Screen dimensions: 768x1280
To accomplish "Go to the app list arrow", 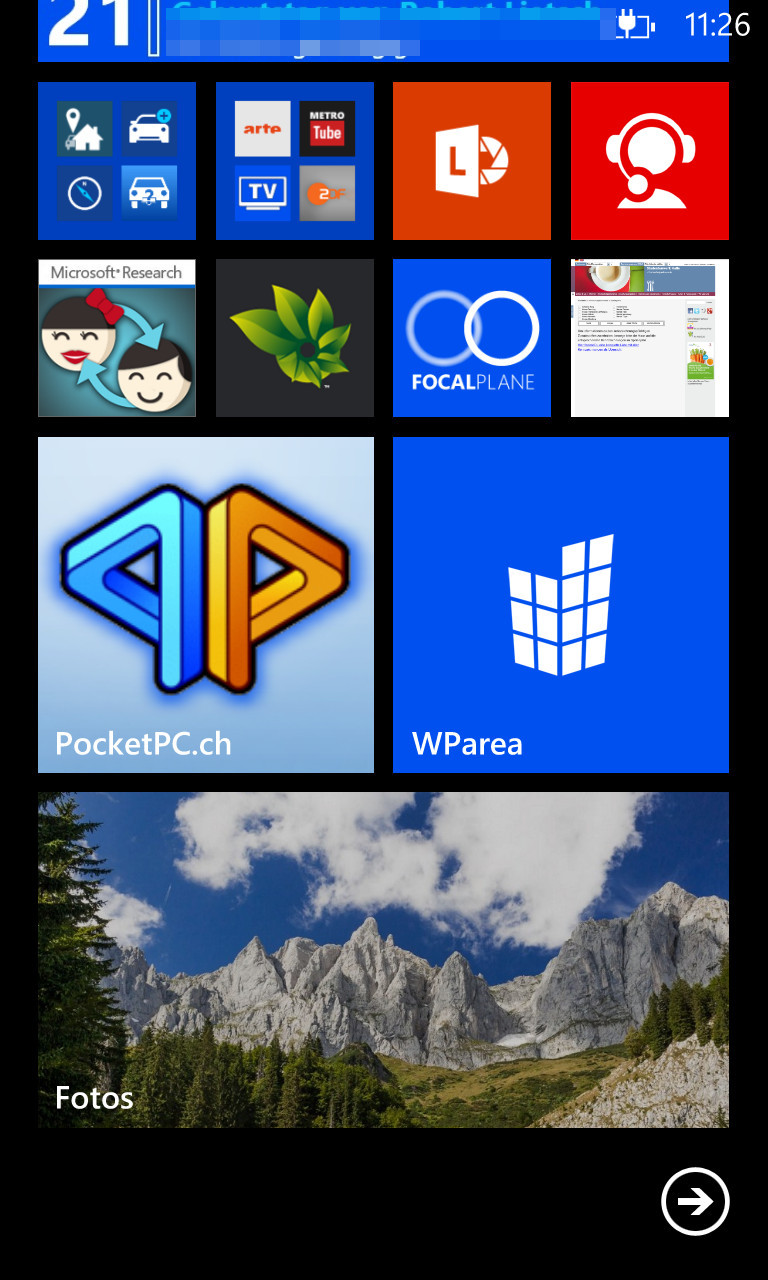I will [x=695, y=1201].
